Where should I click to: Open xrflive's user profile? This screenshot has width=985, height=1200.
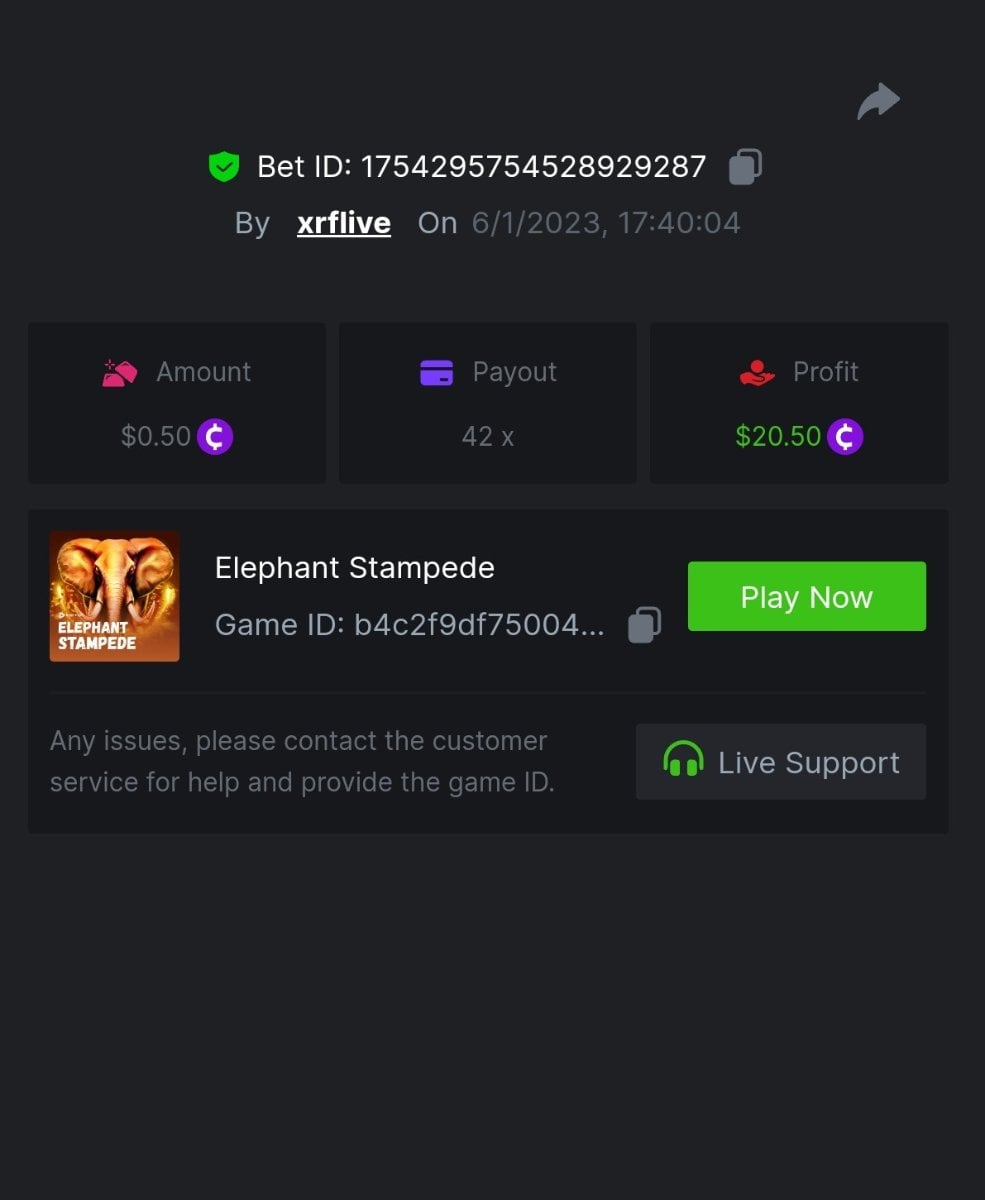click(343, 222)
